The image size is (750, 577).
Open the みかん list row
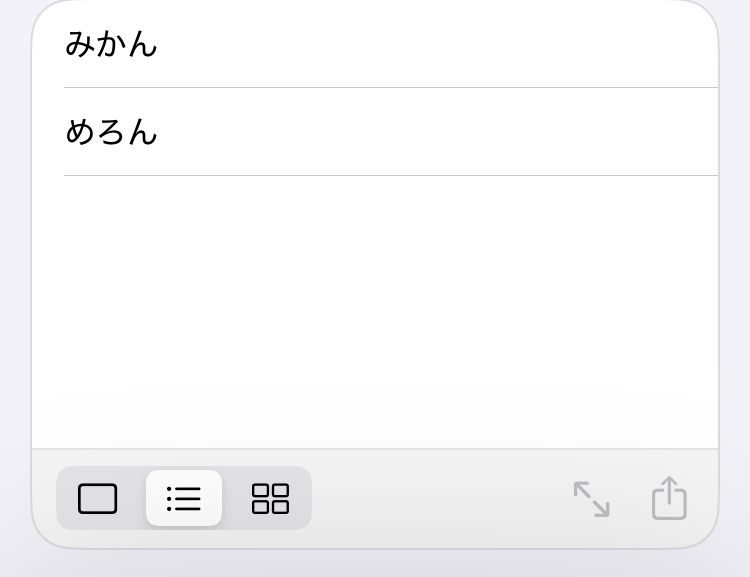click(390, 45)
